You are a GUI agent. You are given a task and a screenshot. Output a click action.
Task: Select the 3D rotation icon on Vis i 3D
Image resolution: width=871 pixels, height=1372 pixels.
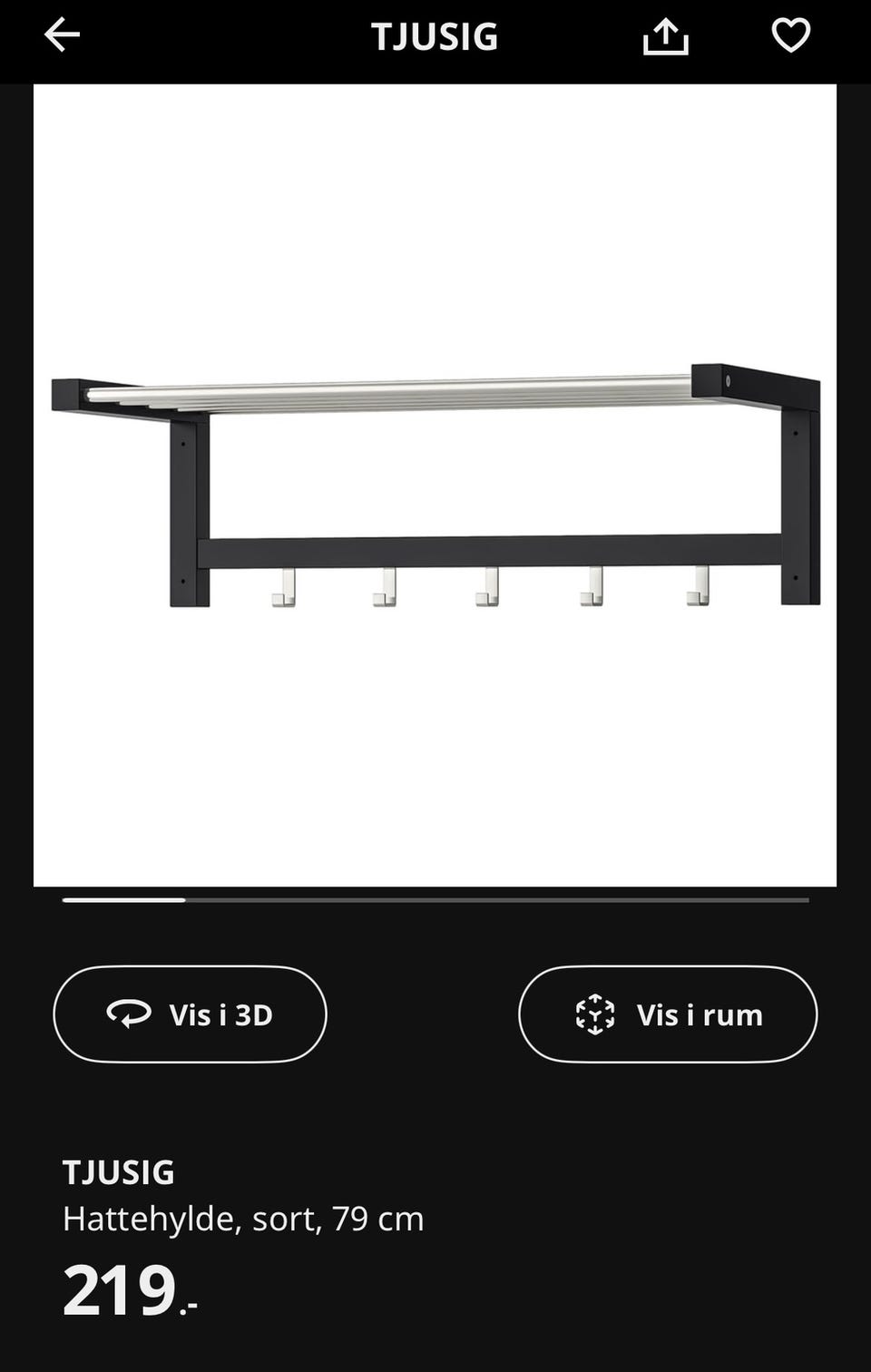[x=130, y=1014]
